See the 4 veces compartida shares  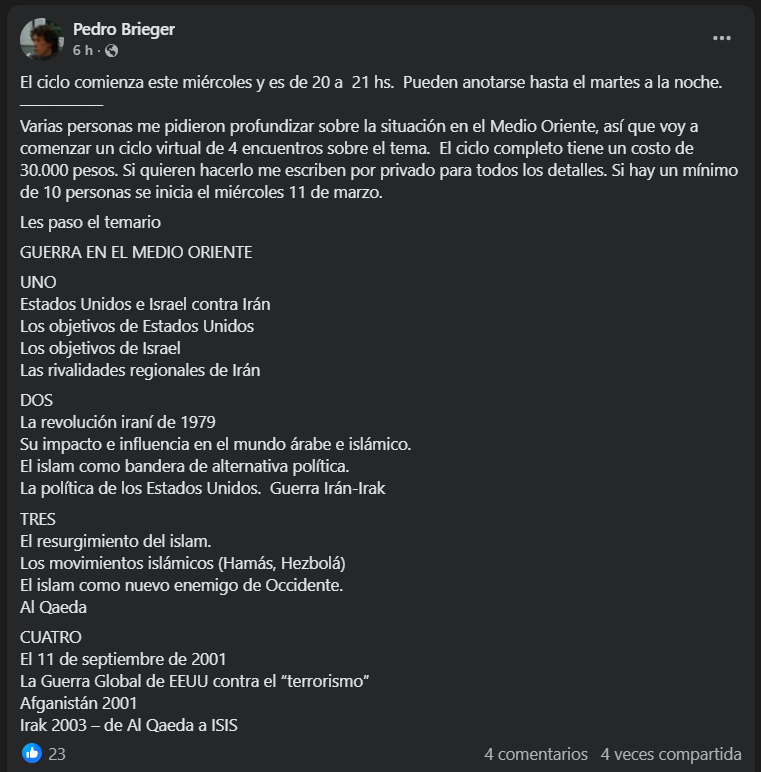click(x=671, y=754)
